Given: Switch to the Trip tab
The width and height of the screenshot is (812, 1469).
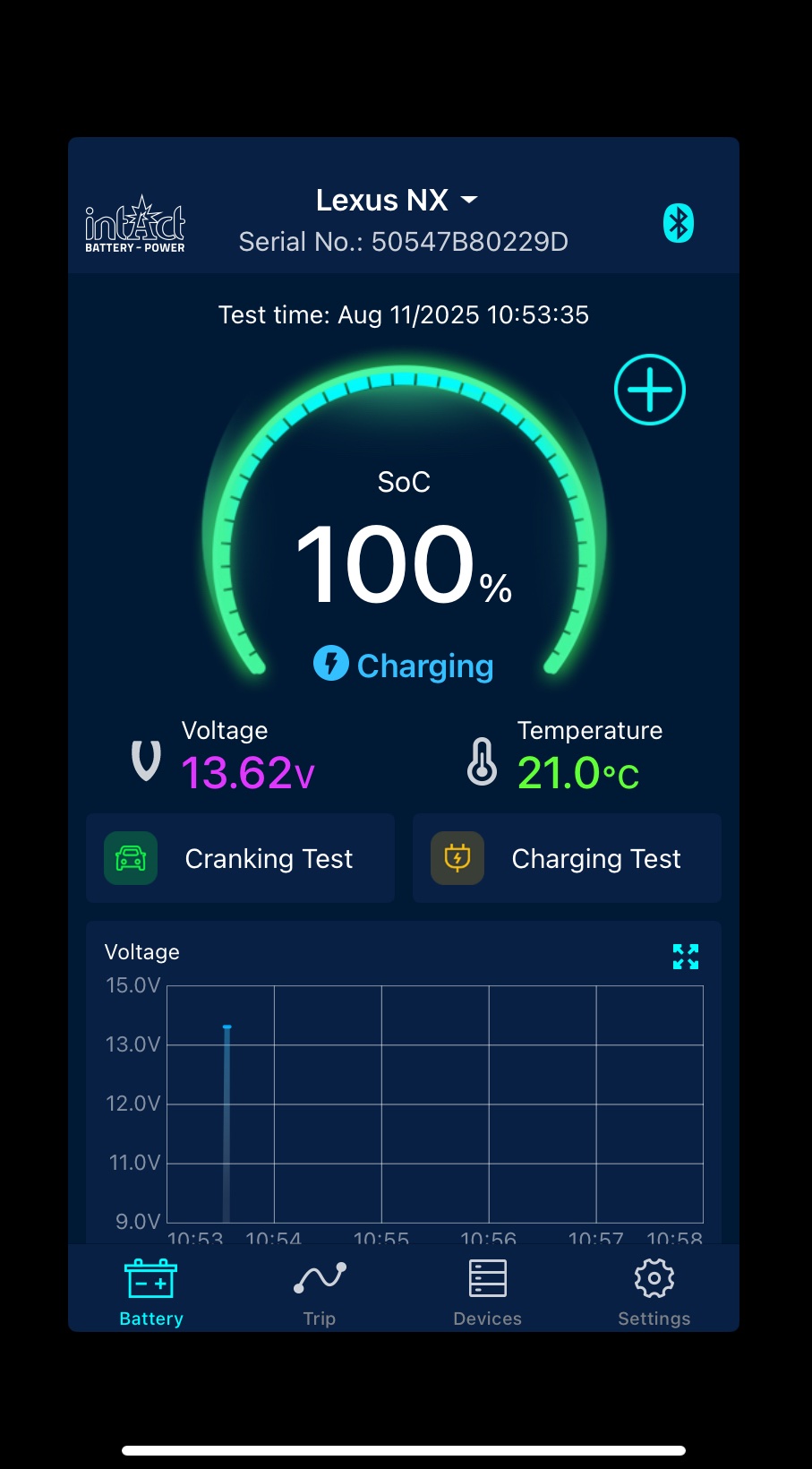Looking at the screenshot, I should tap(320, 1293).
